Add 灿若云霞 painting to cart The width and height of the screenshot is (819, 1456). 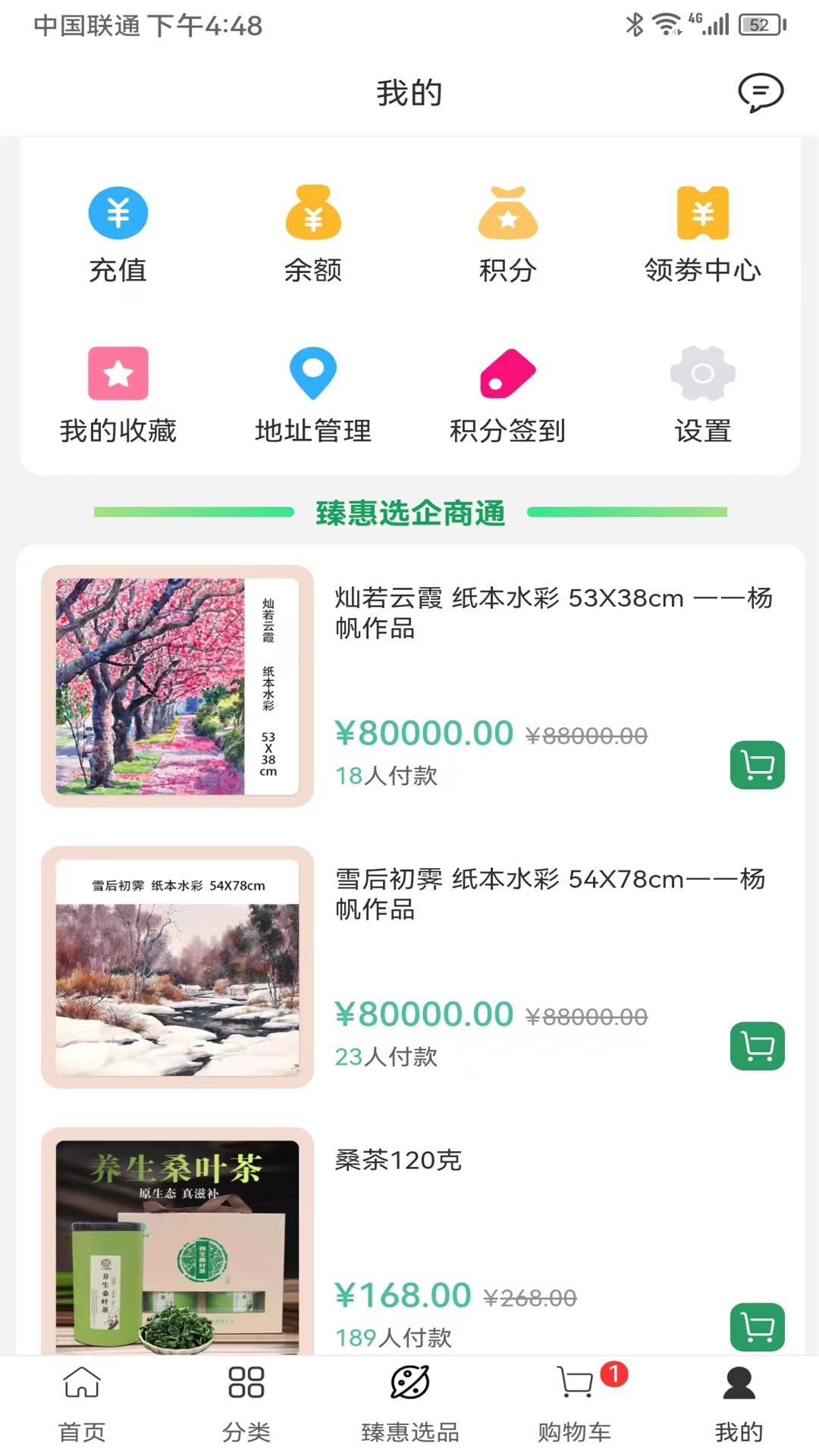(x=757, y=765)
